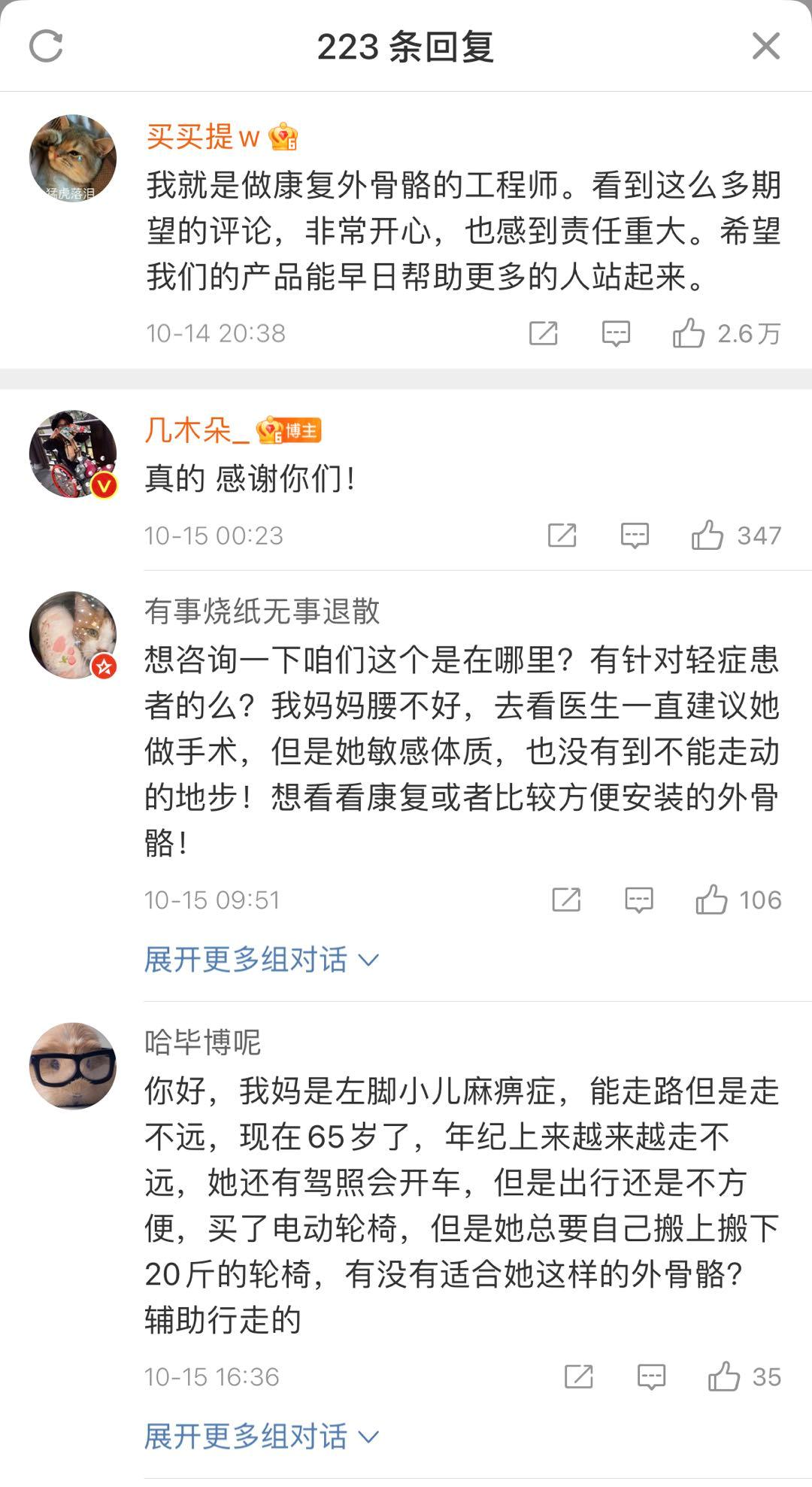
Task: Open 买买提w's profile avatar
Action: pos(73,159)
